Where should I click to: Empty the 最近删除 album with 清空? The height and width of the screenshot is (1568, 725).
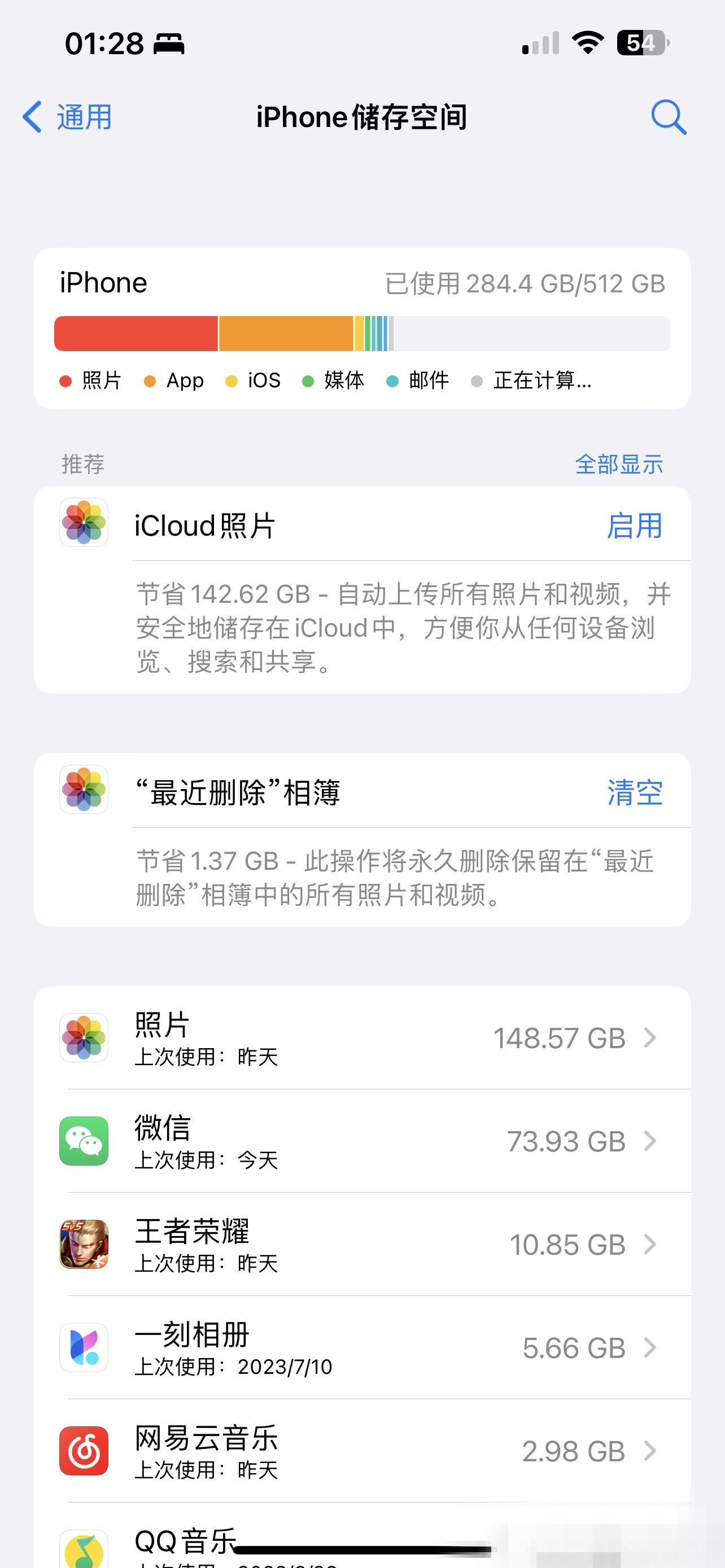[634, 792]
